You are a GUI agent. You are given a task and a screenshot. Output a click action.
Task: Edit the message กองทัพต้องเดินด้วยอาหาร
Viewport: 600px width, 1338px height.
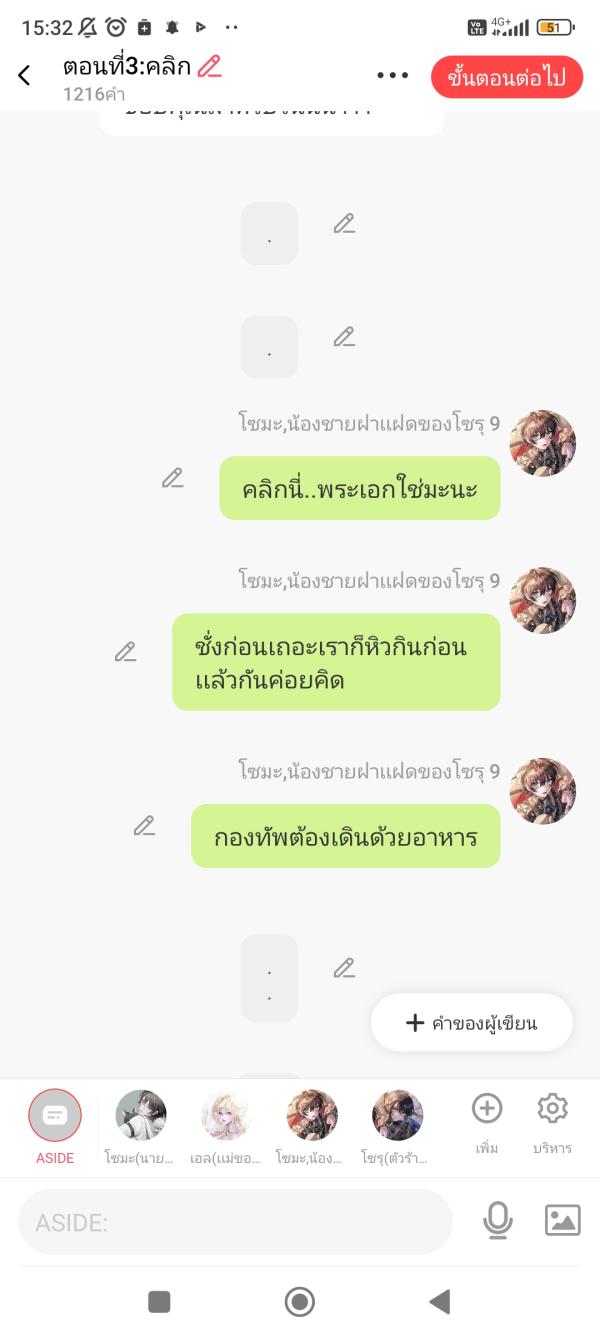pyautogui.click(x=145, y=826)
